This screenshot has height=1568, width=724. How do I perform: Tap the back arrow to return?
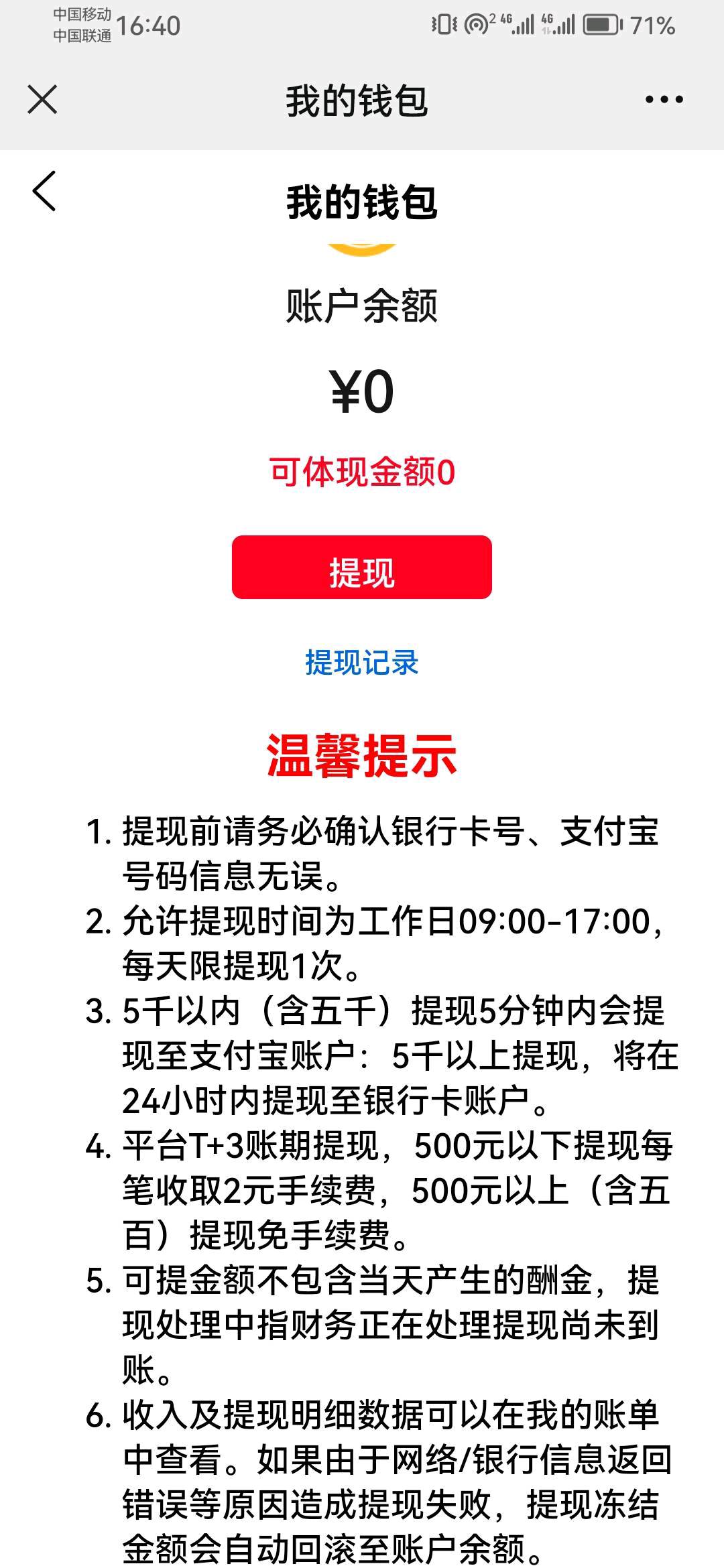click(x=42, y=191)
